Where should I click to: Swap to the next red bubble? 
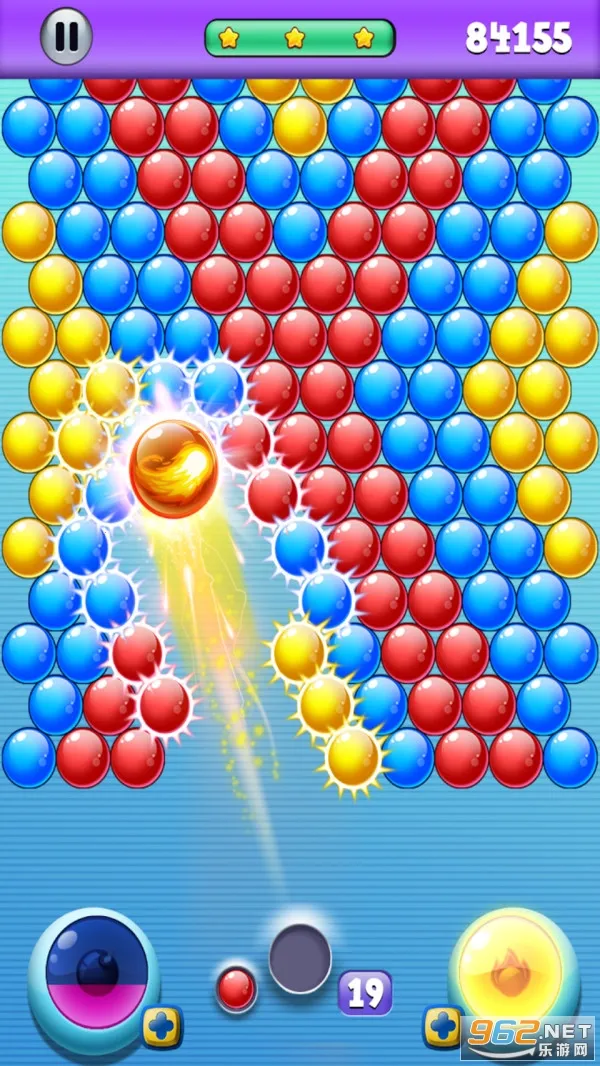pos(237,988)
